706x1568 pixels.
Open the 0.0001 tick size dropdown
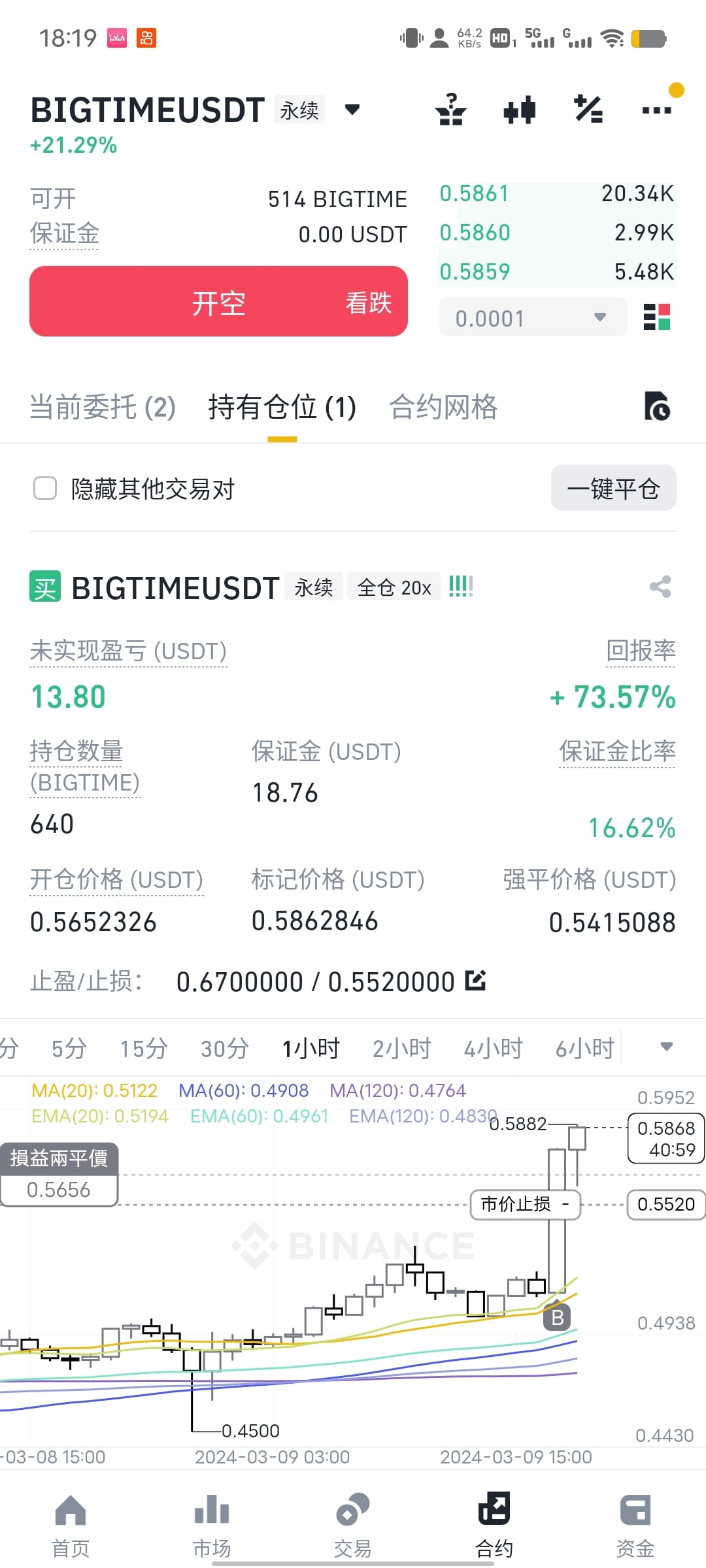531,318
